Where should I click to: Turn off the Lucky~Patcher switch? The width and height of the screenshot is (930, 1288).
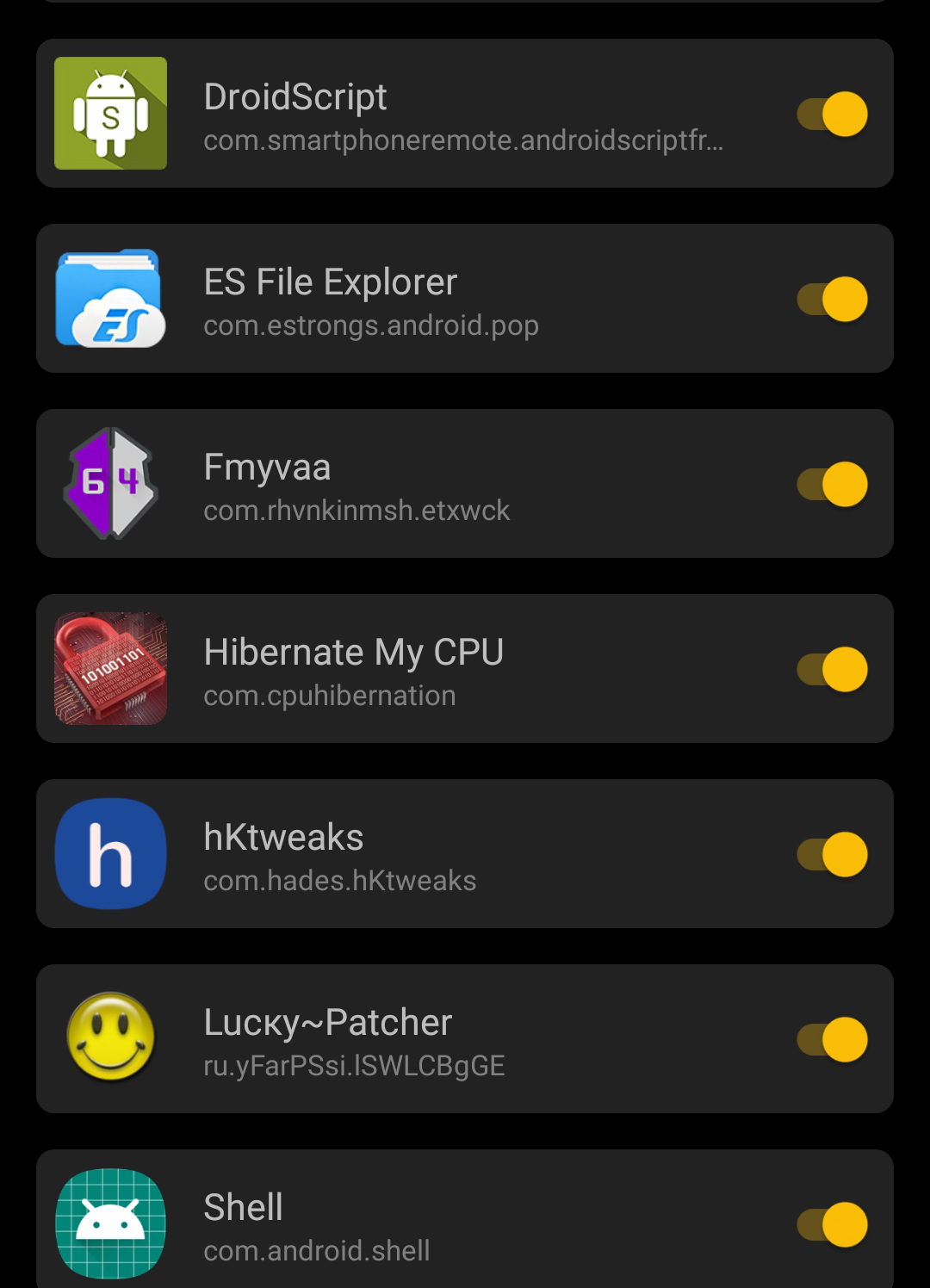coord(832,1039)
